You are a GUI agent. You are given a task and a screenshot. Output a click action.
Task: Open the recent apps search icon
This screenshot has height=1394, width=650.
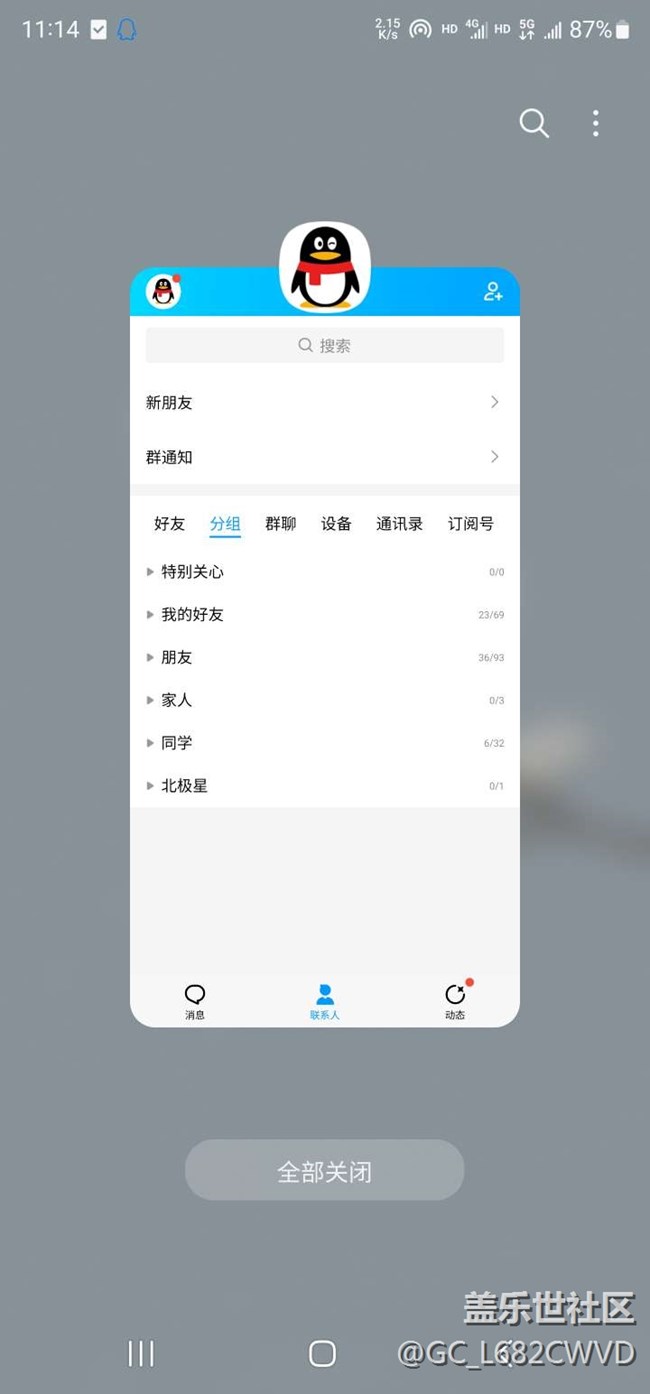pos(534,124)
